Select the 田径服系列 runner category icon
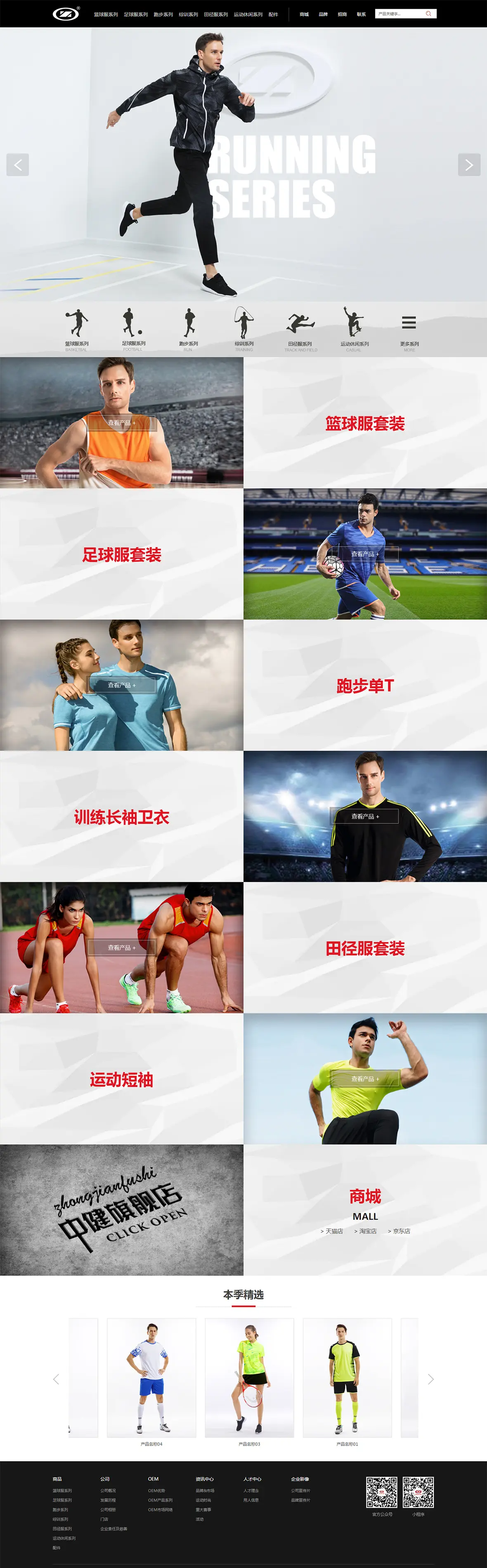 pos(300,329)
